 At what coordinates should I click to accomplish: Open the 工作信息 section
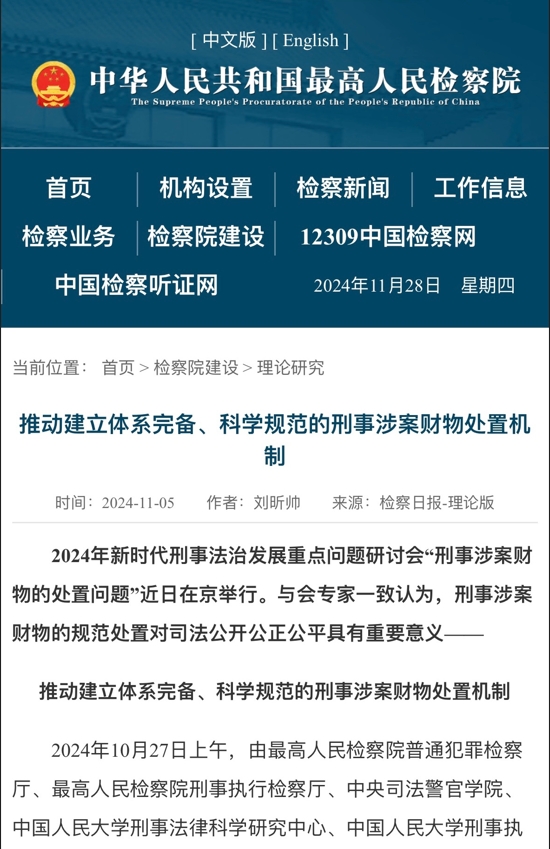(481, 188)
